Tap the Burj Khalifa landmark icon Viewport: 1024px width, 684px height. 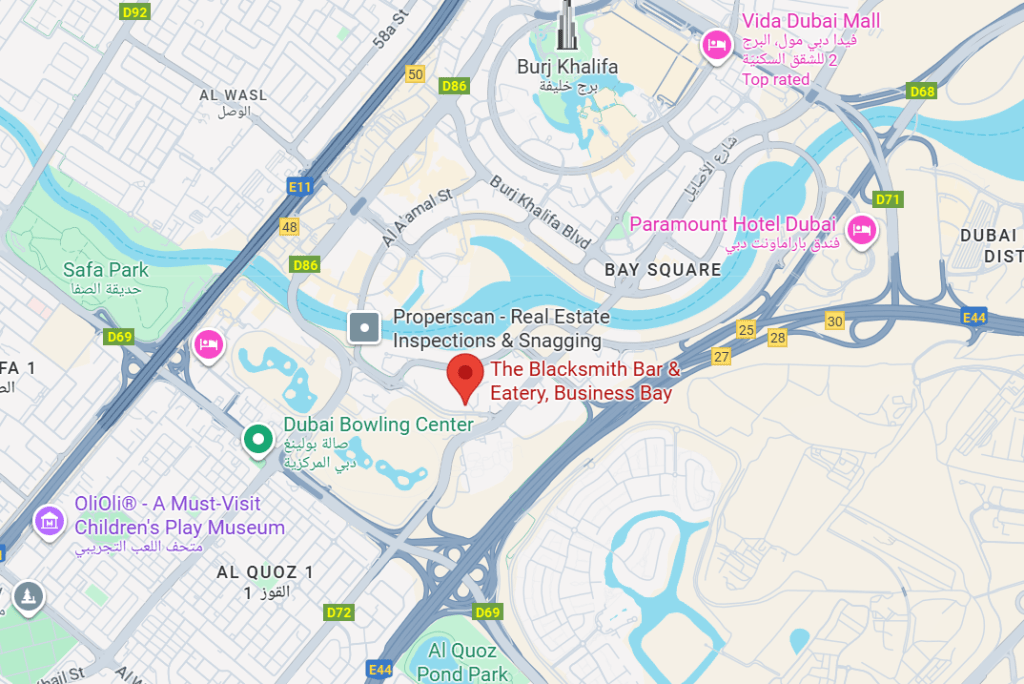tap(567, 28)
